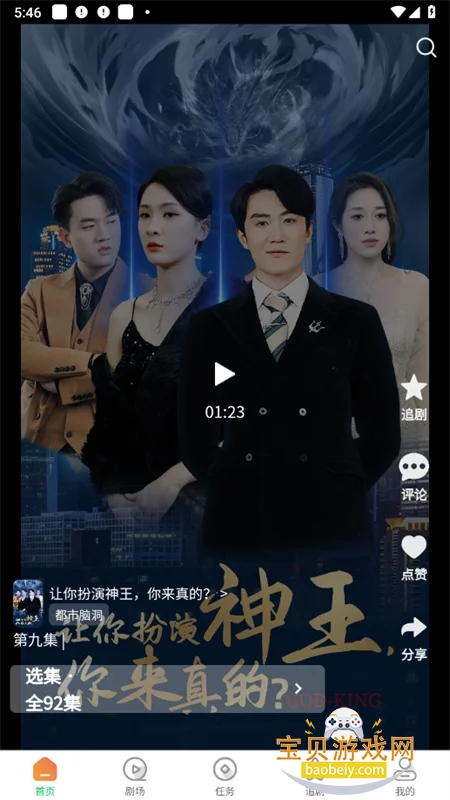Screen dimensions: 450x800
Task: Follow this drama with 追剧 star
Action: (413, 397)
